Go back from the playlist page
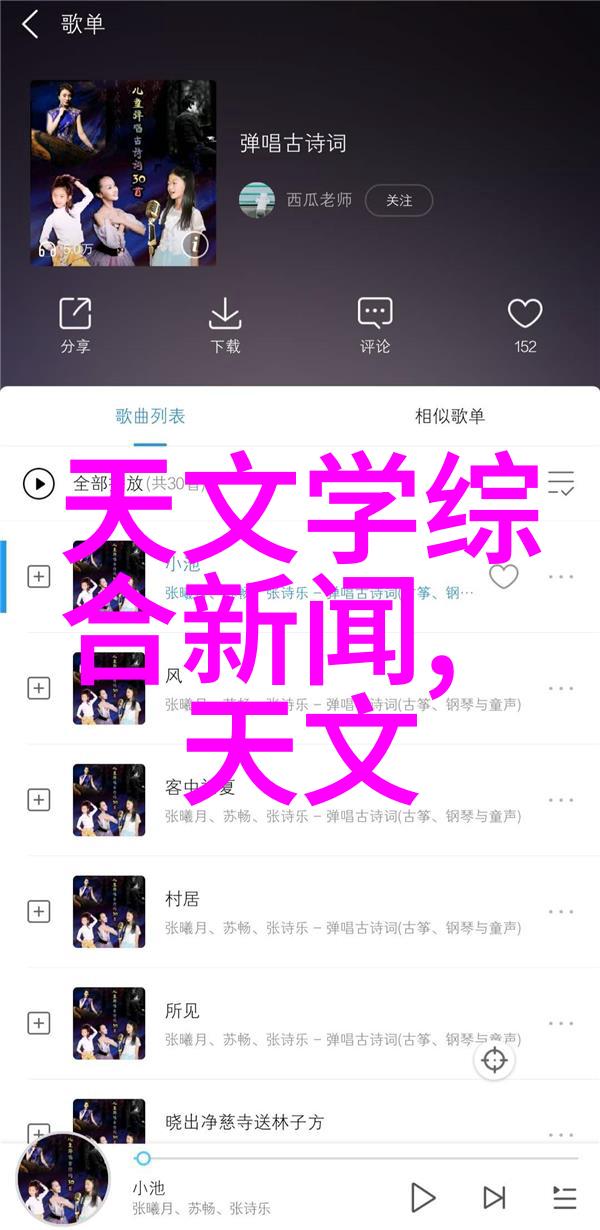Screen dimensions: 600x1230 coord(30,25)
